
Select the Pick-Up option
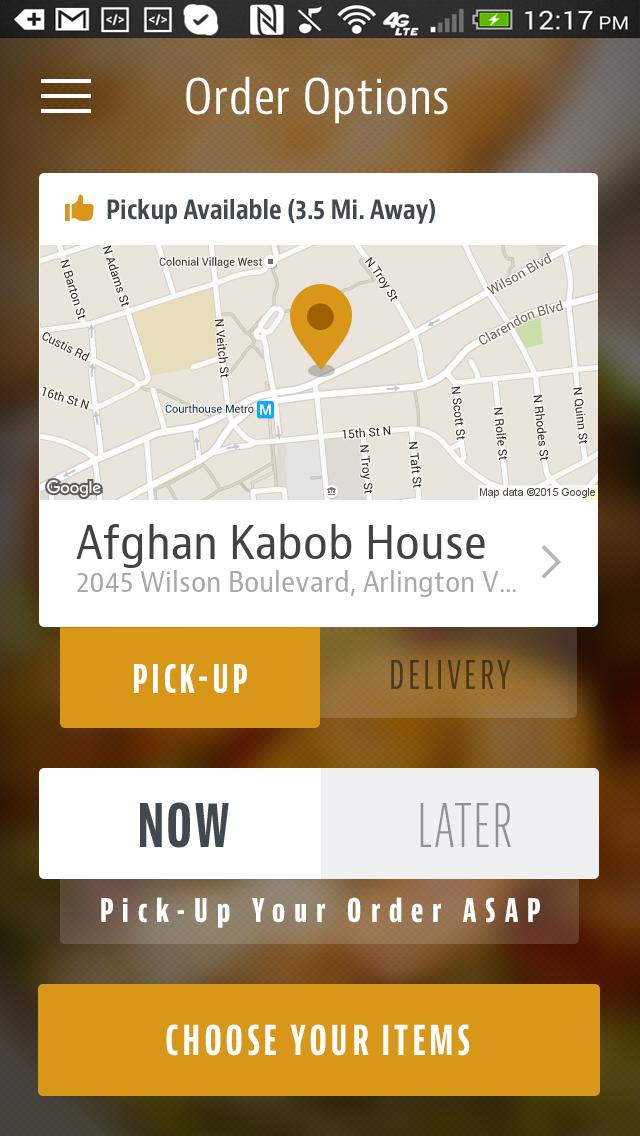point(190,678)
